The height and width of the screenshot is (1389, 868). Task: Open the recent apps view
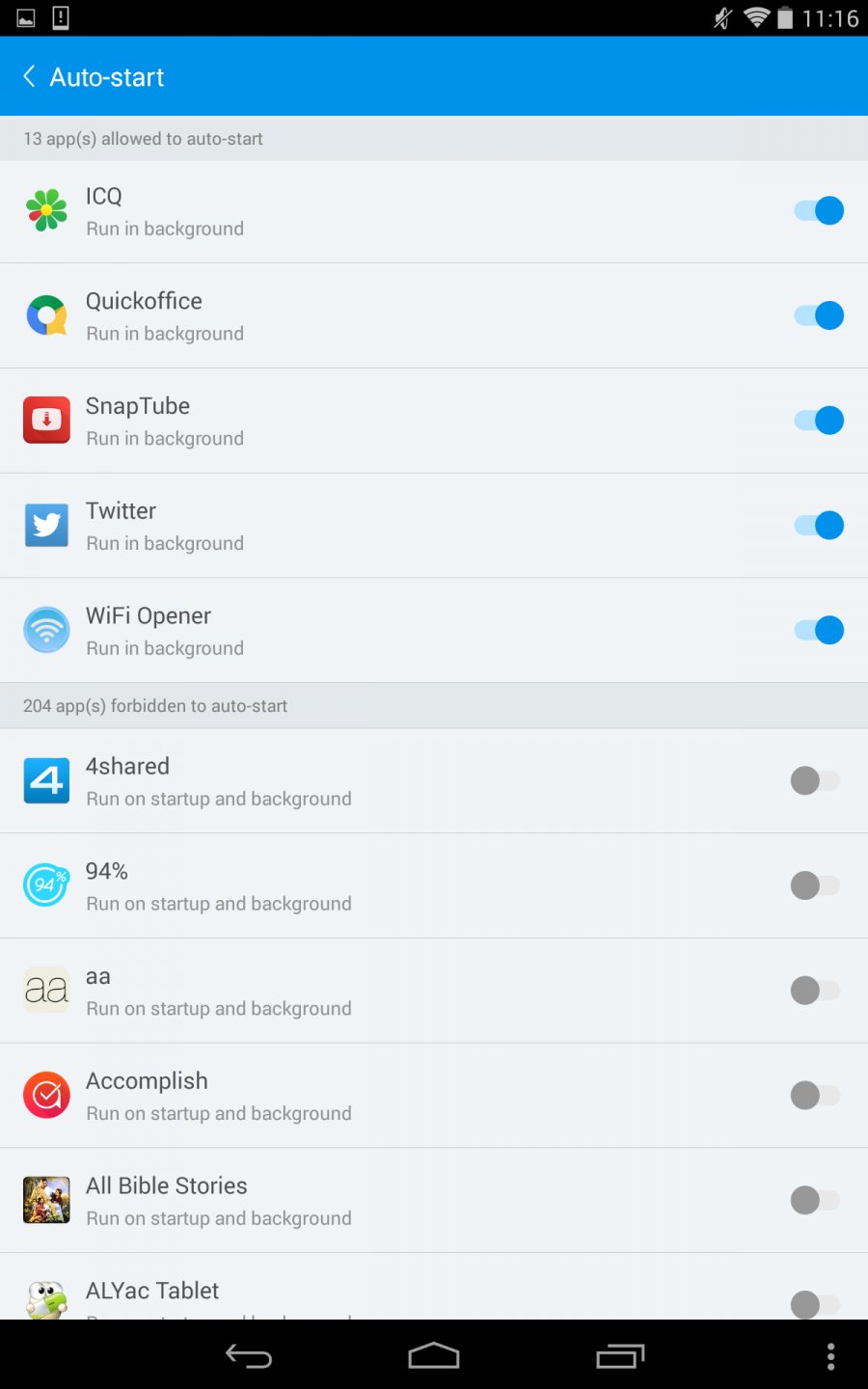coord(619,1356)
